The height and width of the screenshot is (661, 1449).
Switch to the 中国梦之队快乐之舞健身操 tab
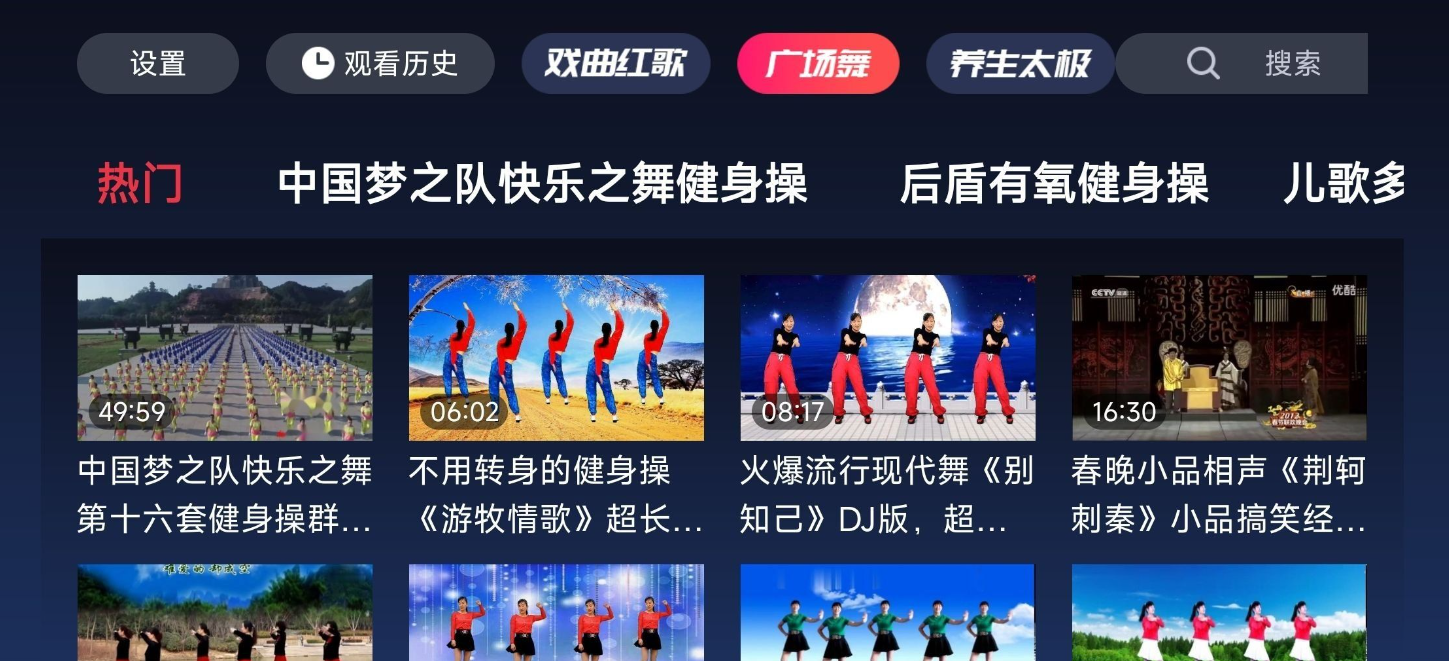tap(542, 184)
